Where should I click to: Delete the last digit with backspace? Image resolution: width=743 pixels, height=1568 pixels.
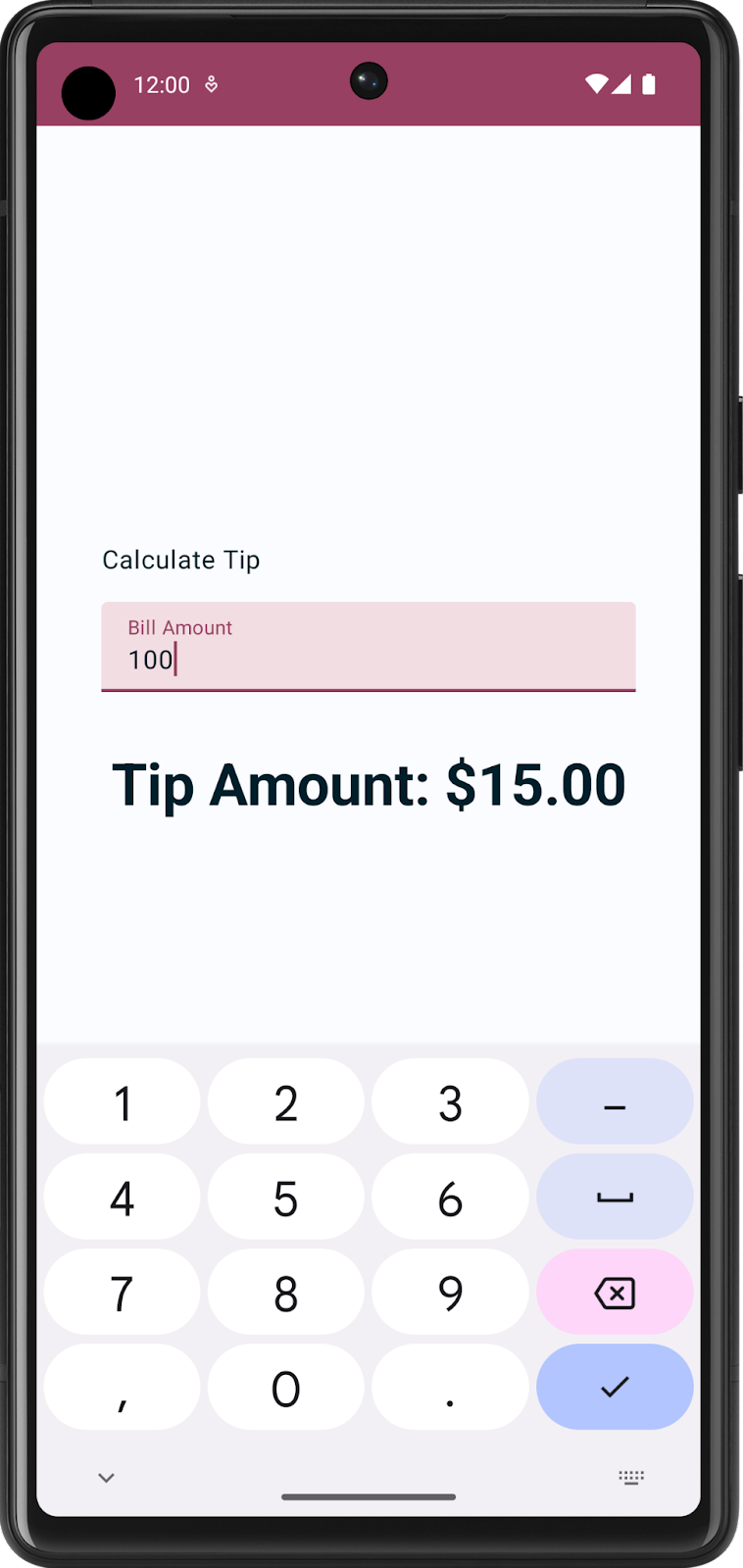615,1293
